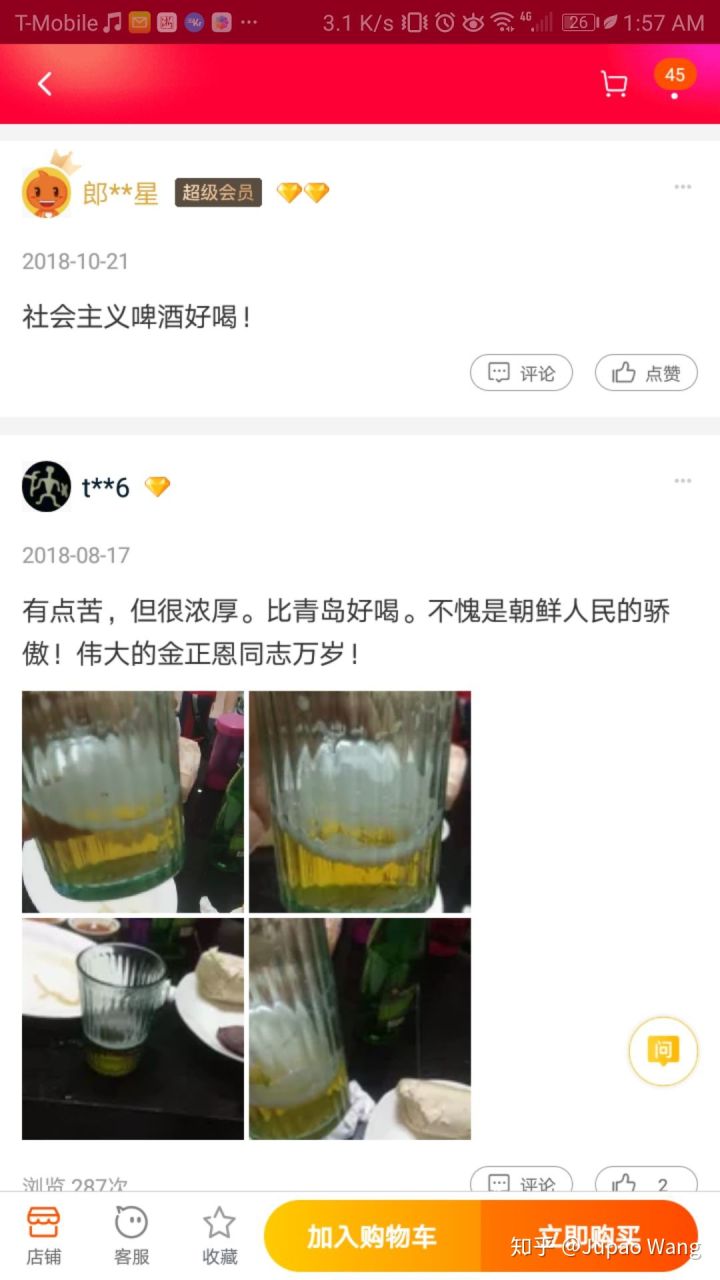Open the shopping cart icon
720x1280 pixels.
[x=613, y=84]
